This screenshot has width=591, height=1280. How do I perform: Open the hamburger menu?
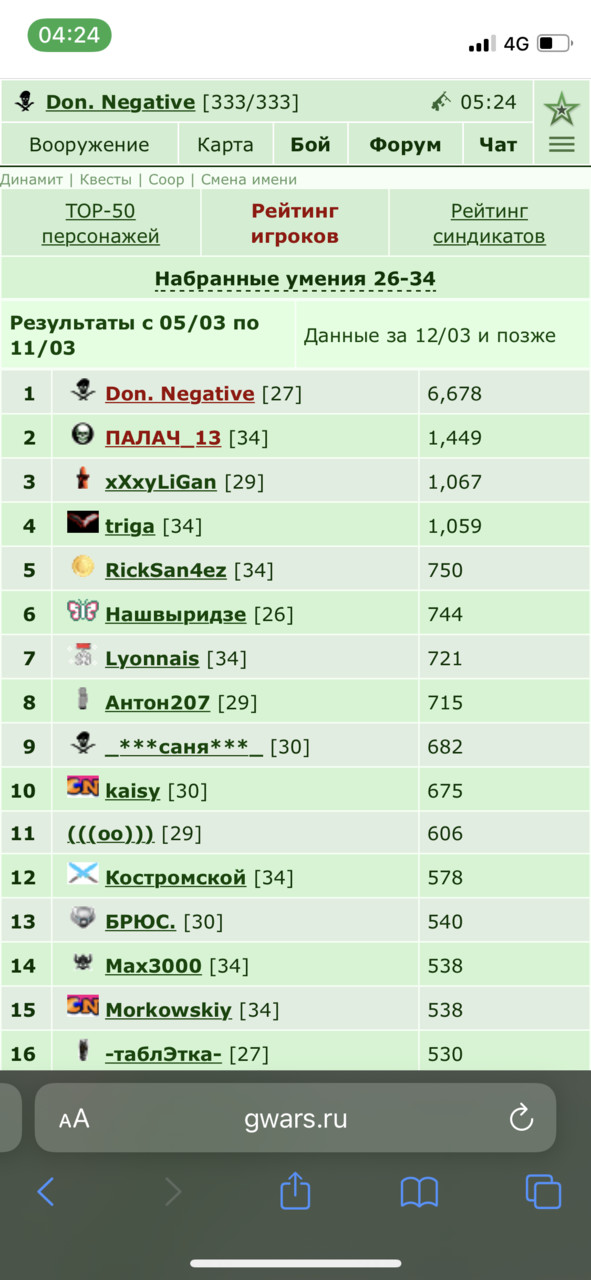pyautogui.click(x=562, y=144)
